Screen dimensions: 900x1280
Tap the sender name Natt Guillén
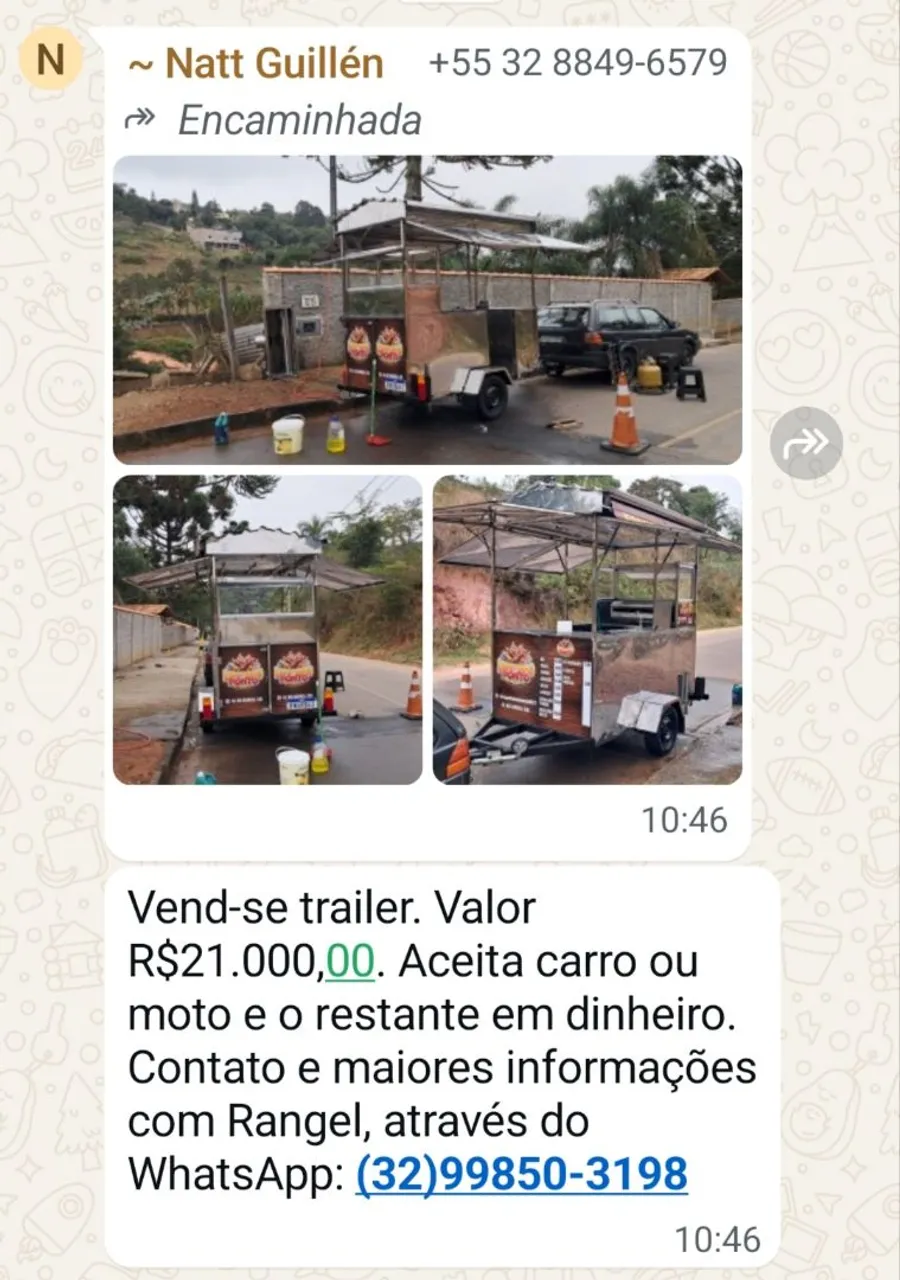pyautogui.click(x=256, y=64)
